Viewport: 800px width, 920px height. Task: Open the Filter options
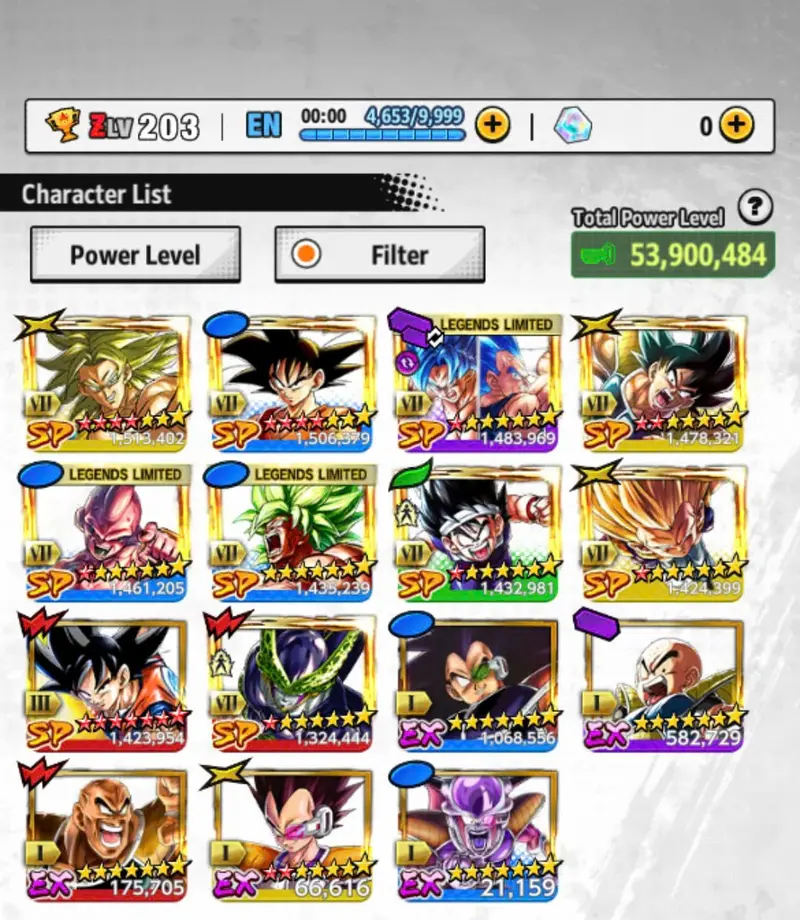380,255
